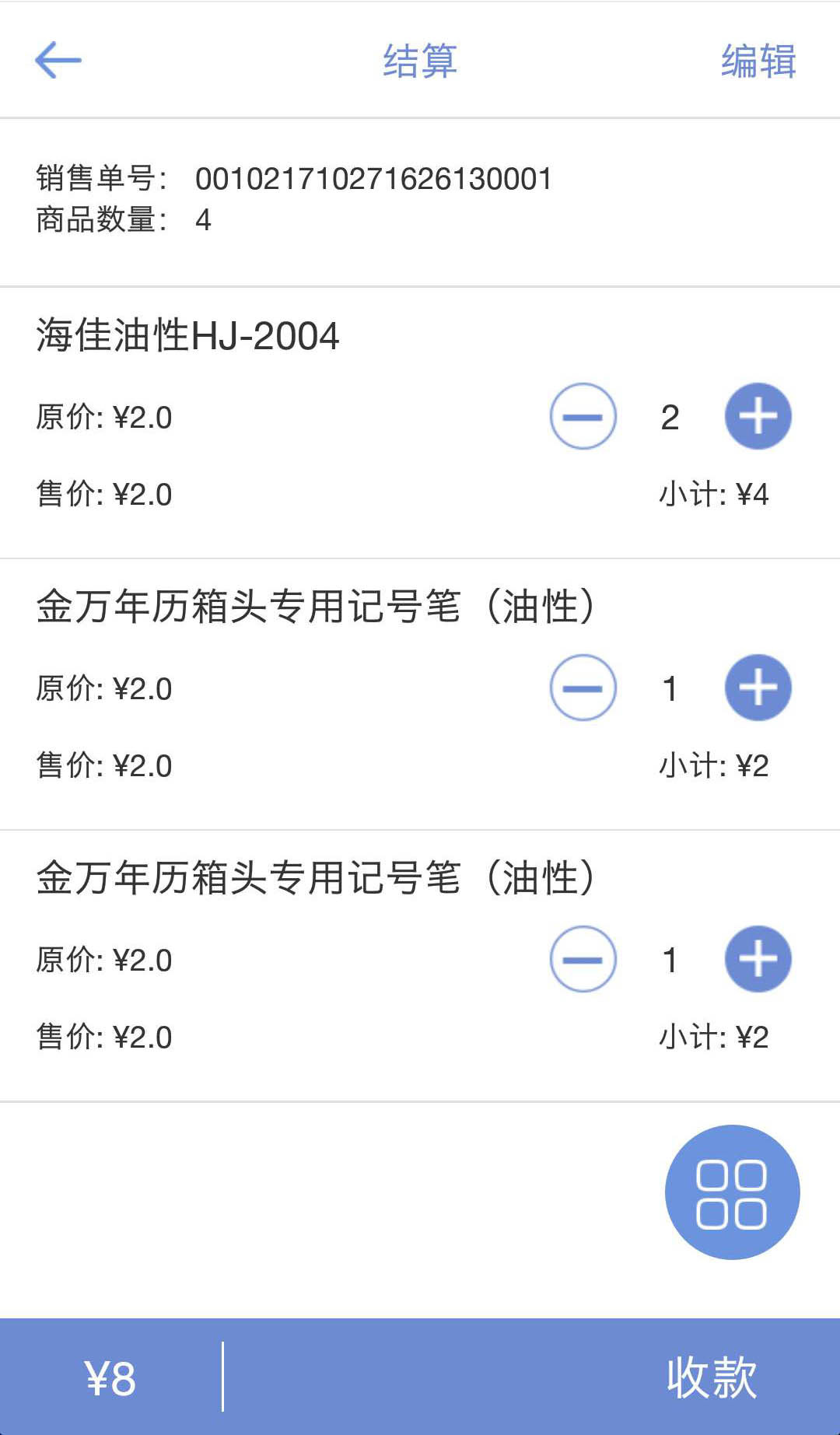Tap the quantity value 2

pos(672,418)
